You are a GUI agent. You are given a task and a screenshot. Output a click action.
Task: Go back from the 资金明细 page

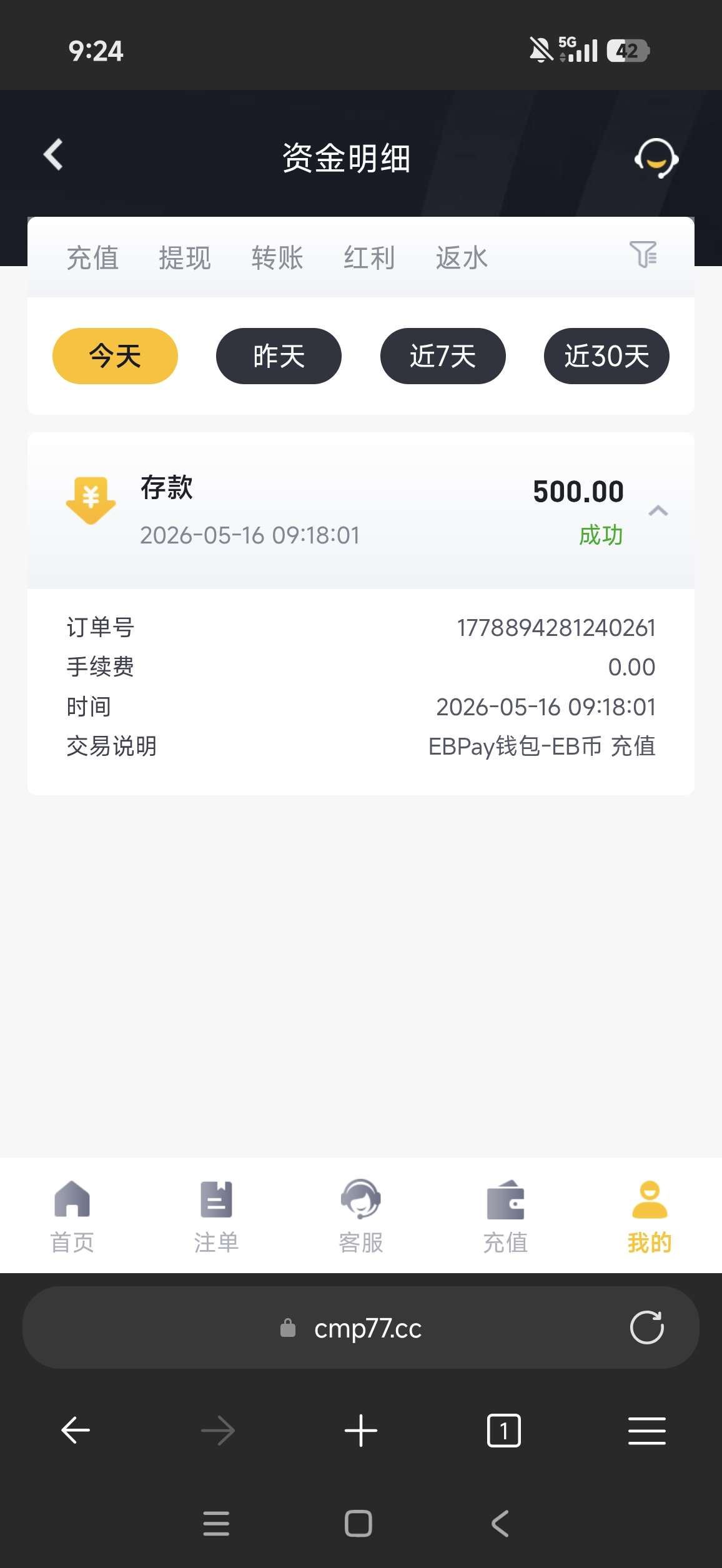tap(54, 154)
